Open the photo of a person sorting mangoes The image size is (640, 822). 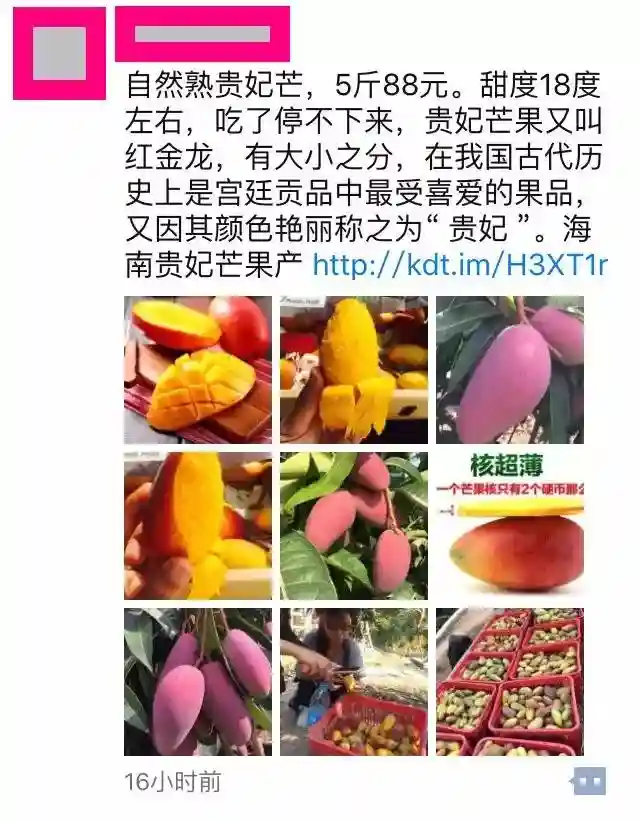click(354, 682)
